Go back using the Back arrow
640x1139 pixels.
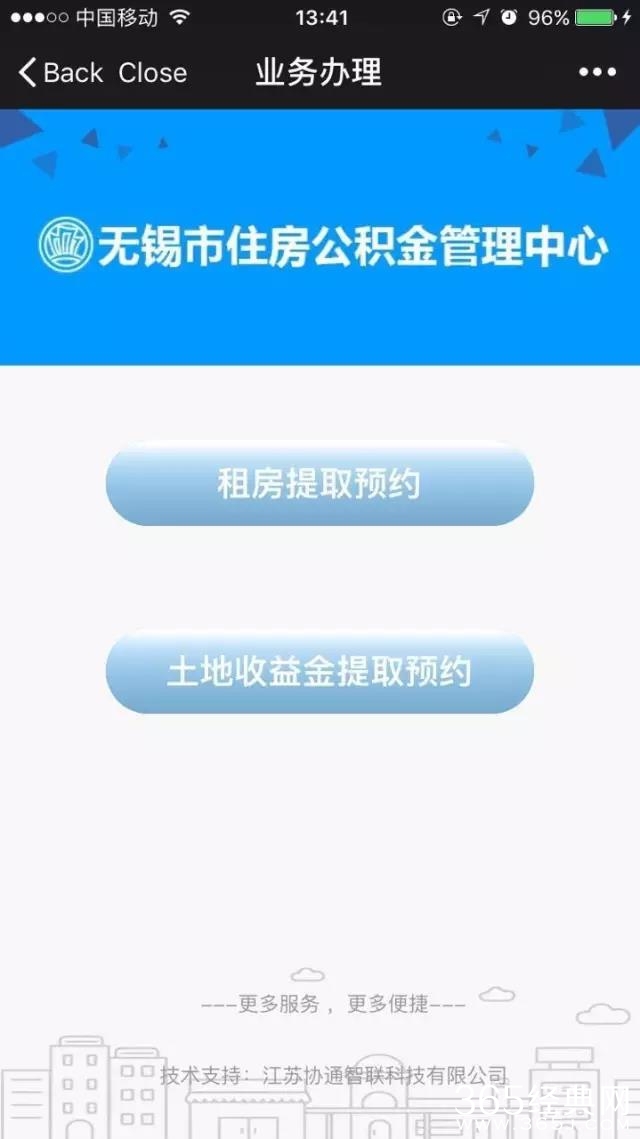[x=58, y=73]
